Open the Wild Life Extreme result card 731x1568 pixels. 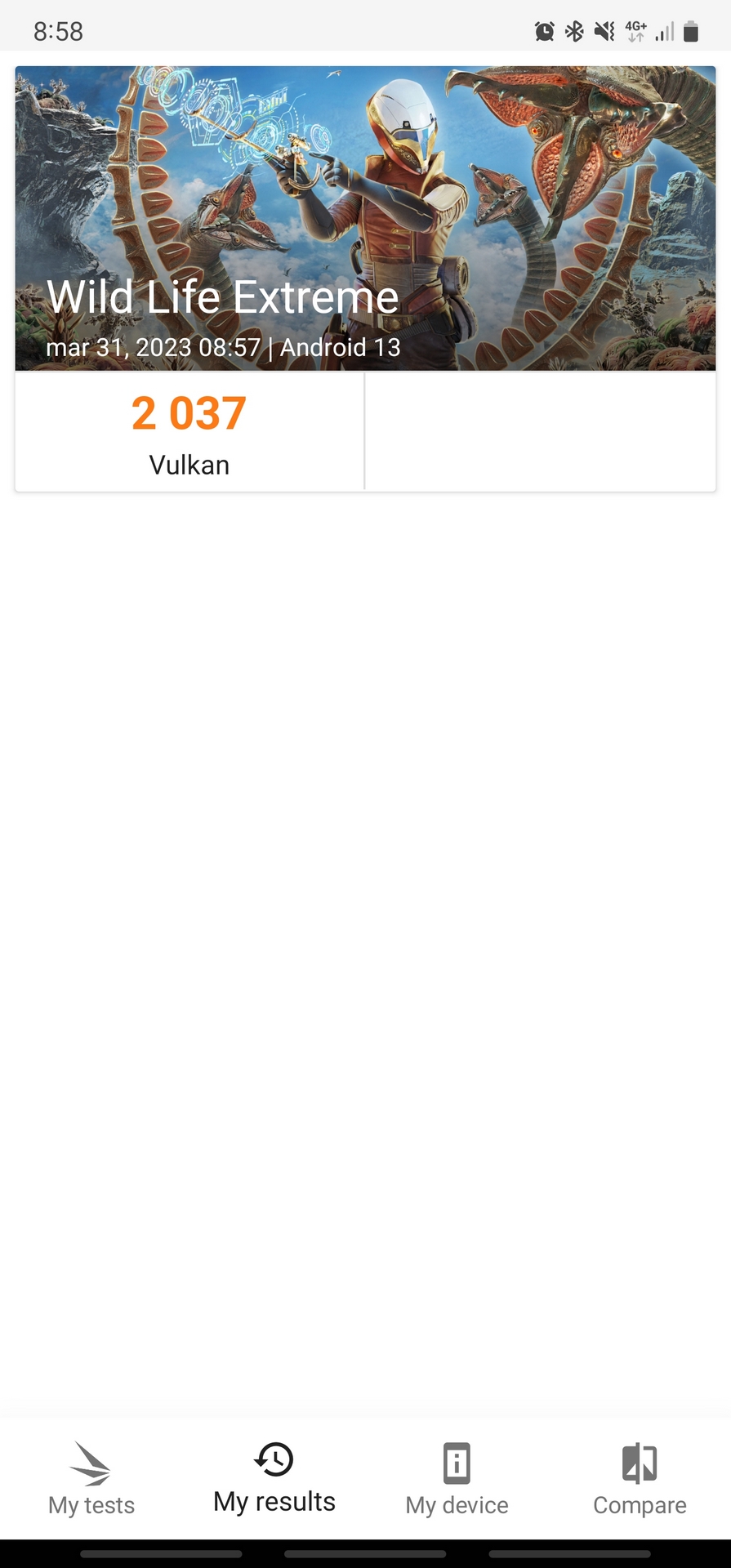coord(365,278)
